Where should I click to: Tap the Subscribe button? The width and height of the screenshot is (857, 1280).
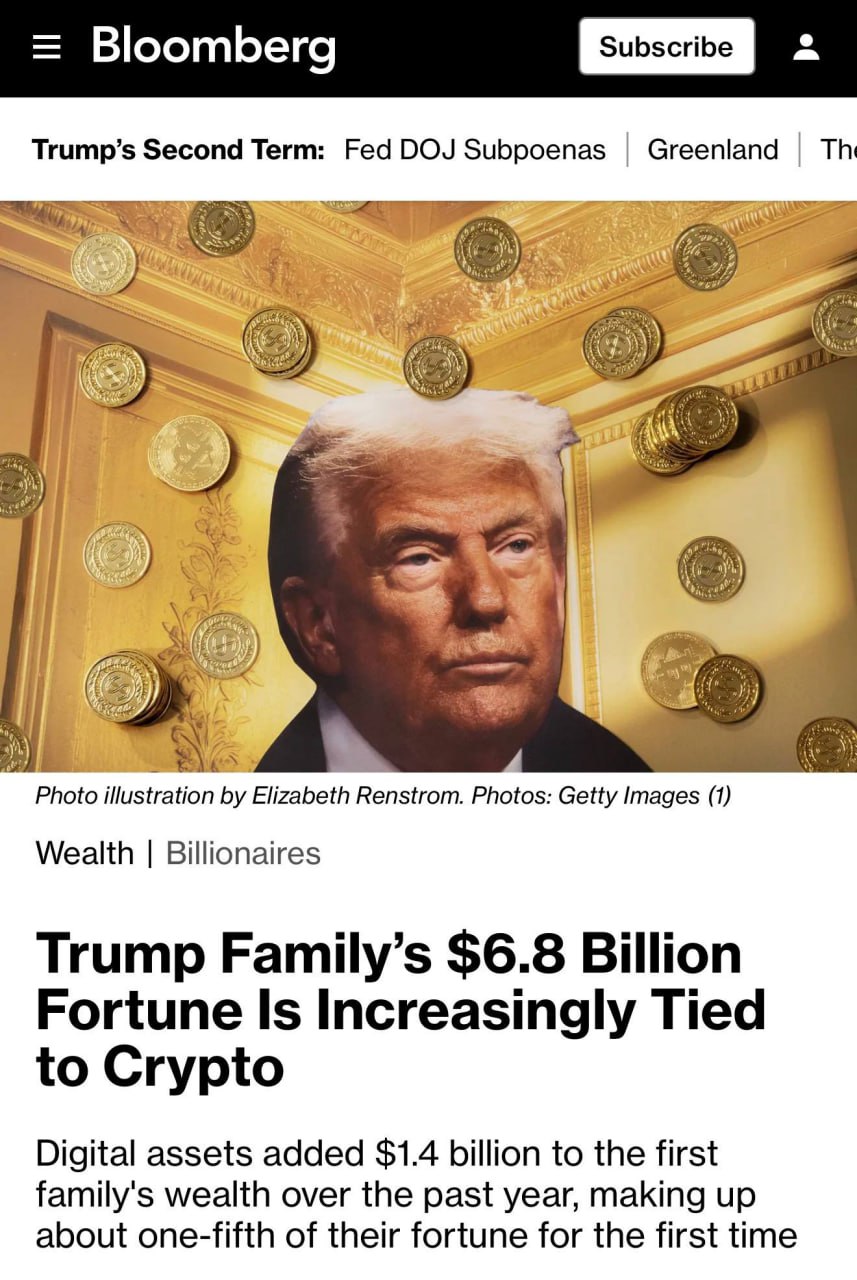666,46
